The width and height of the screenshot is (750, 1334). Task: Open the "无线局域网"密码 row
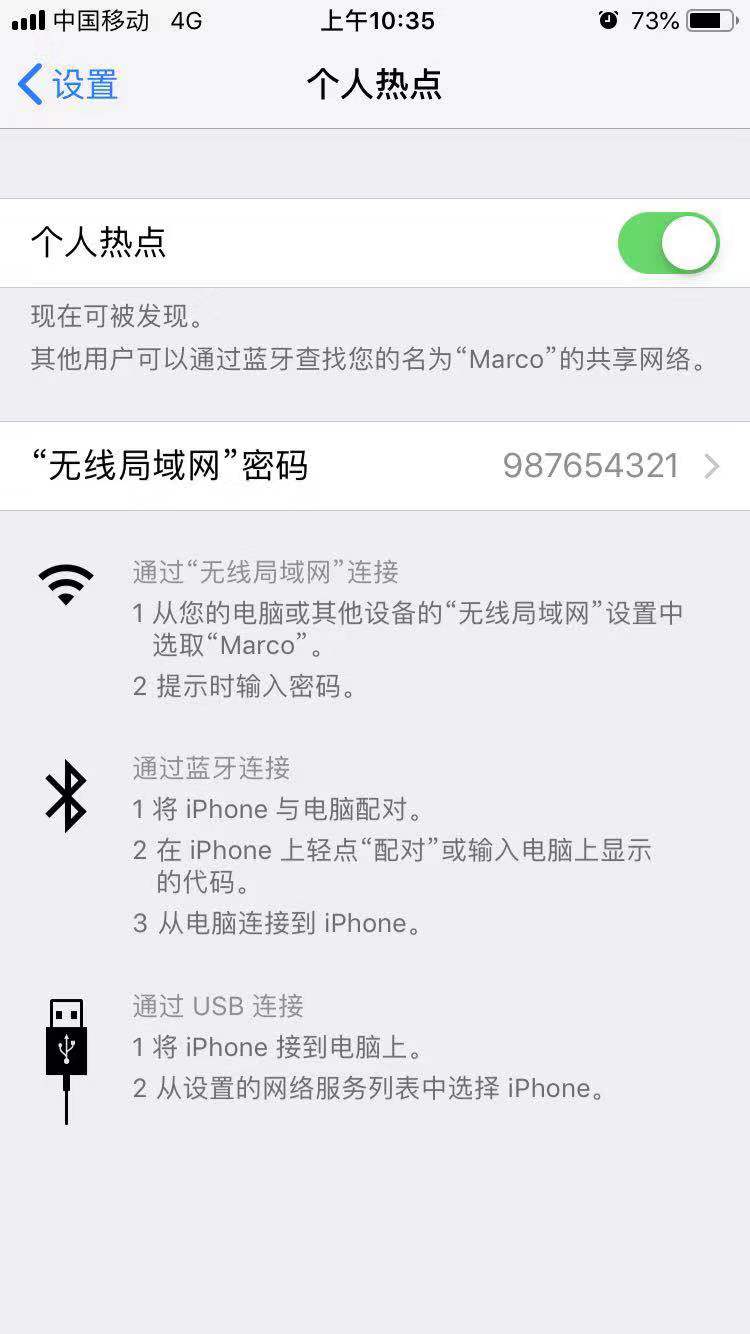pyautogui.click(x=375, y=466)
